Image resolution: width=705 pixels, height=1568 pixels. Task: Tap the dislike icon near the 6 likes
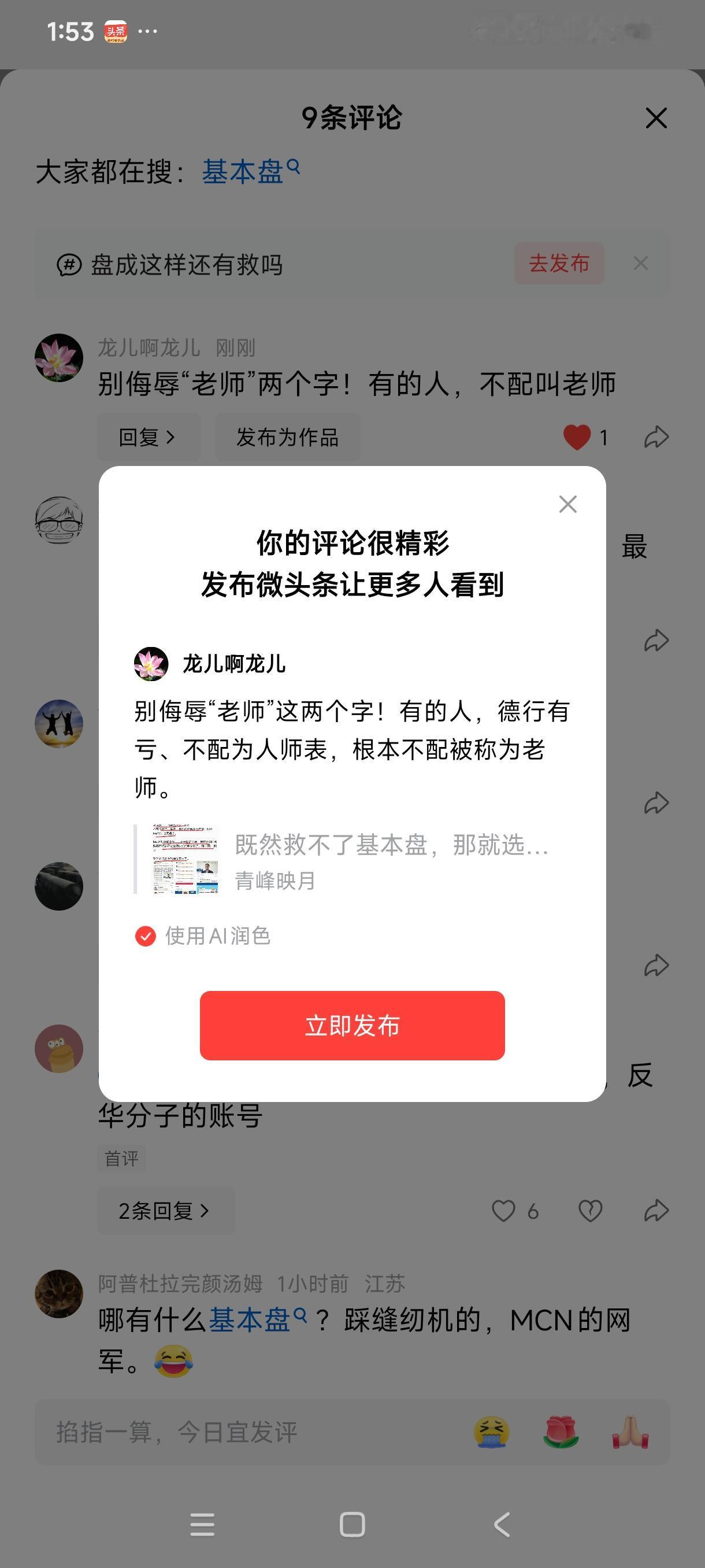tap(589, 1211)
